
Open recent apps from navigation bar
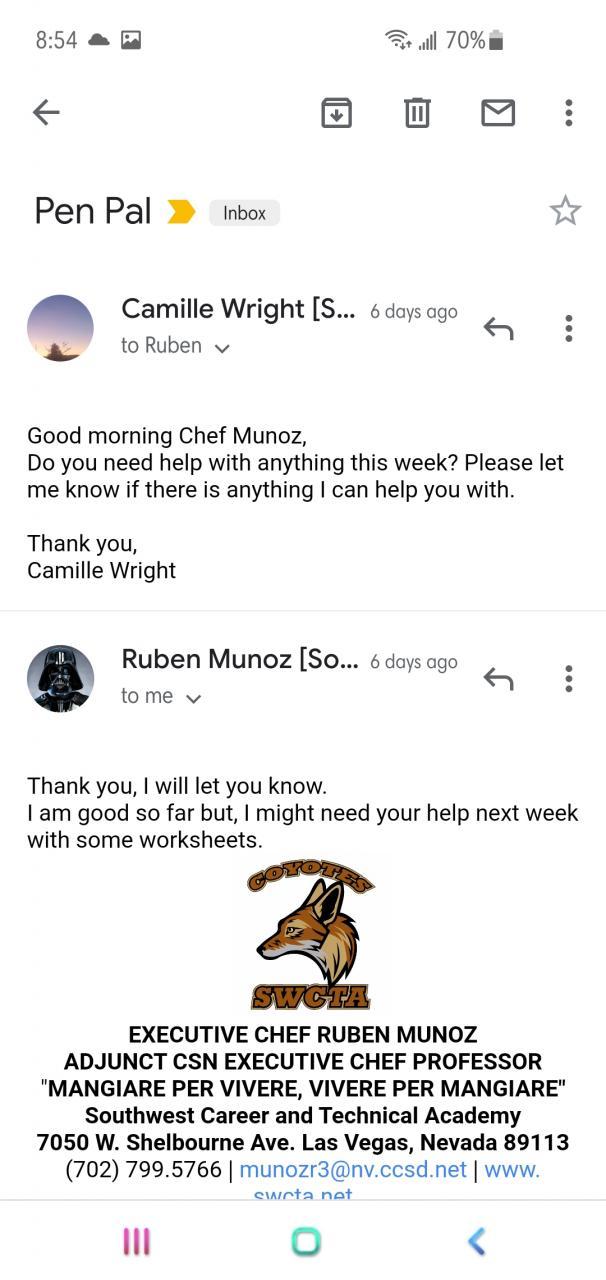[x=136, y=1241]
